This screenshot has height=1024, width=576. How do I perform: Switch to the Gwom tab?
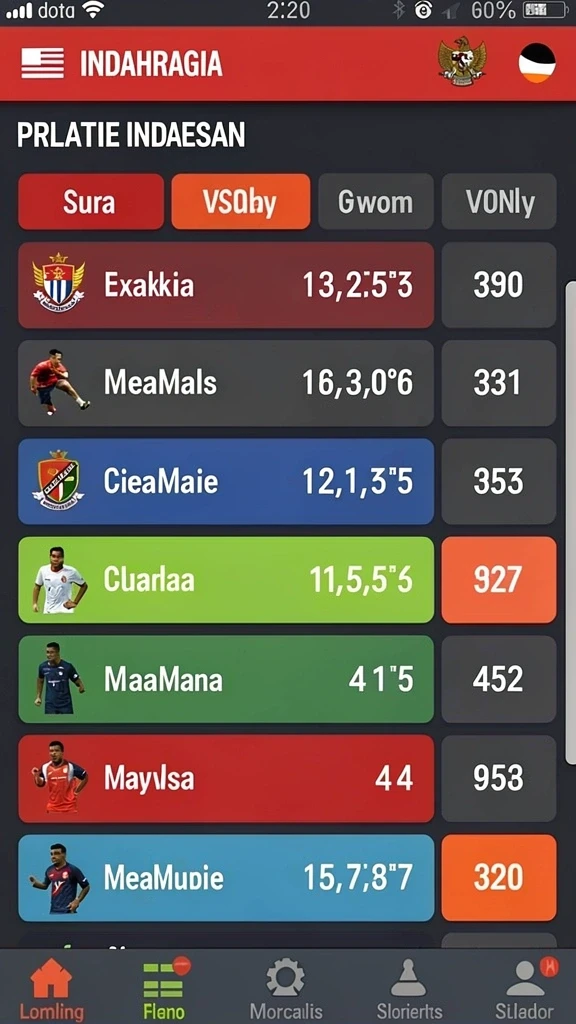click(376, 202)
